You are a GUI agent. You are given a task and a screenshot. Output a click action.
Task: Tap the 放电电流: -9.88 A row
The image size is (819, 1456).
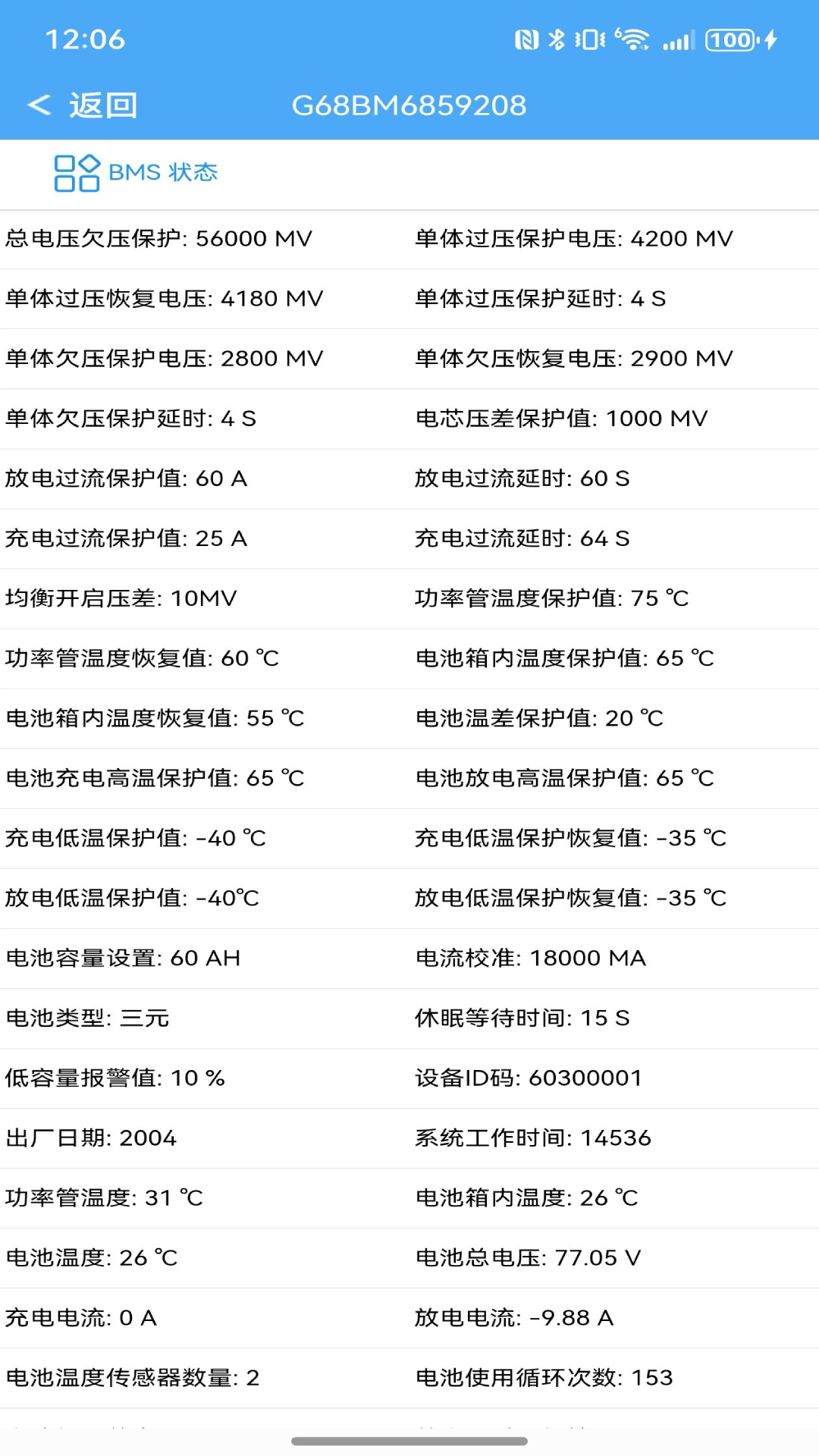pyautogui.click(x=511, y=1316)
